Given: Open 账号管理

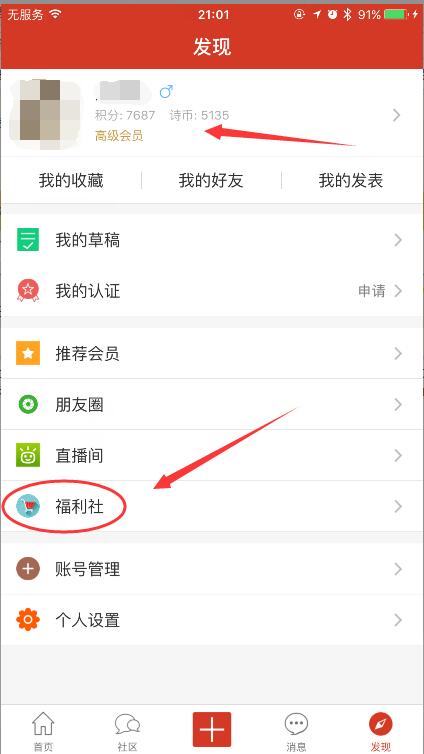Looking at the screenshot, I should pos(212,569).
